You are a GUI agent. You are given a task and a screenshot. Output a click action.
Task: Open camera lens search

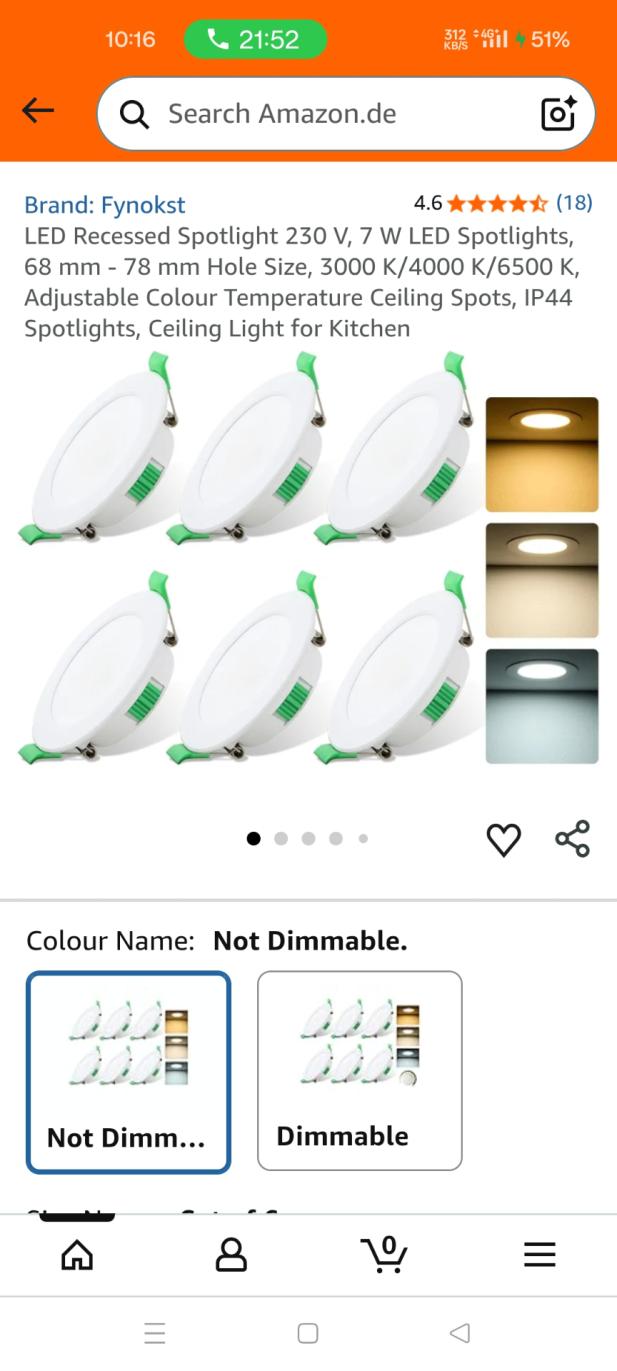[558, 114]
